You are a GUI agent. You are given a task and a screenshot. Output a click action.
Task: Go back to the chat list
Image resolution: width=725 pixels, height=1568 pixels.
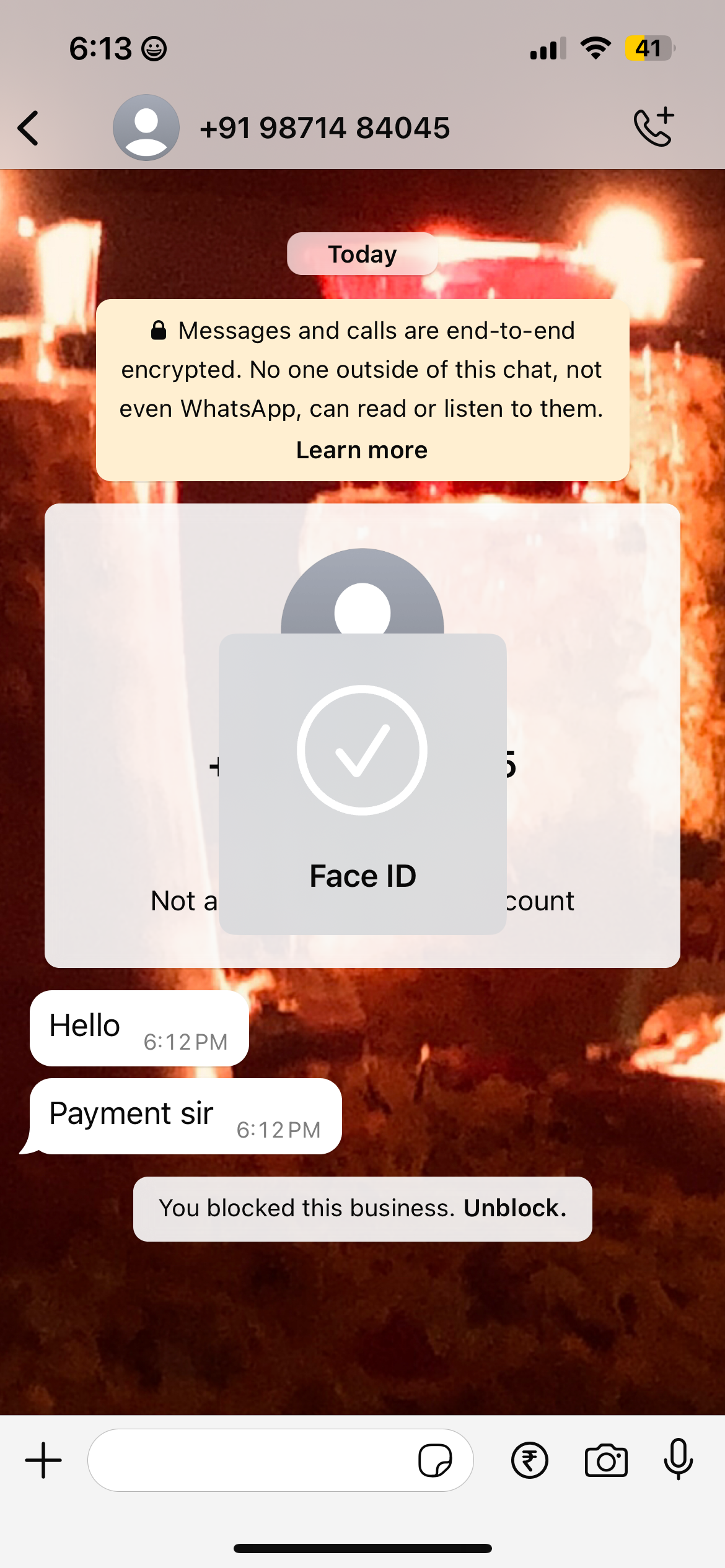pyautogui.click(x=29, y=128)
